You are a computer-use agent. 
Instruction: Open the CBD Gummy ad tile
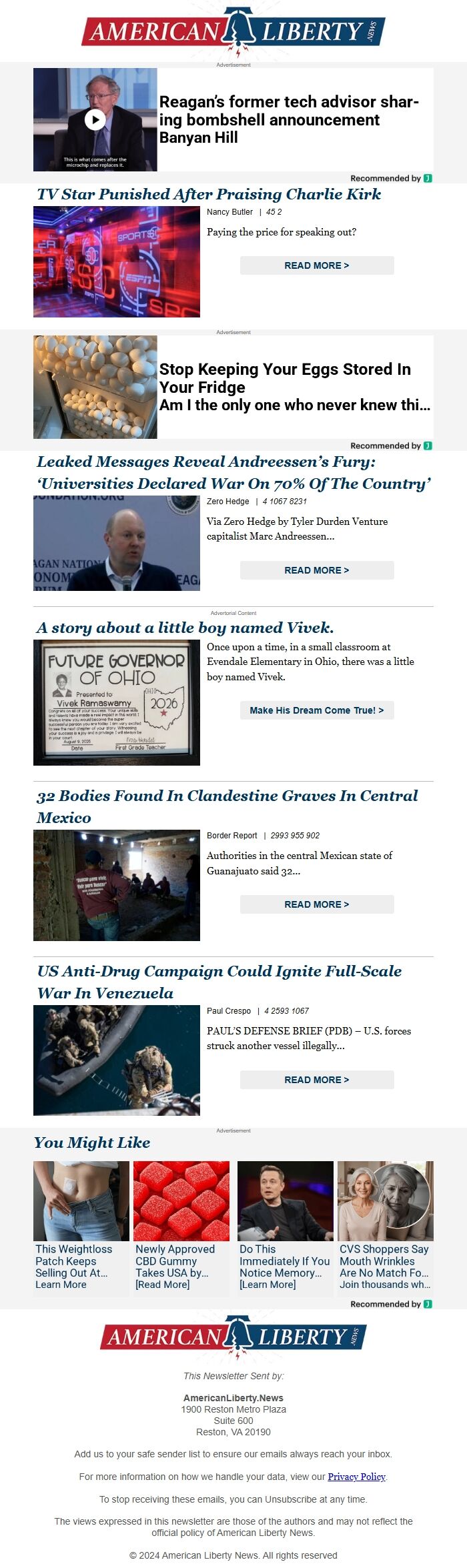coord(181,1229)
